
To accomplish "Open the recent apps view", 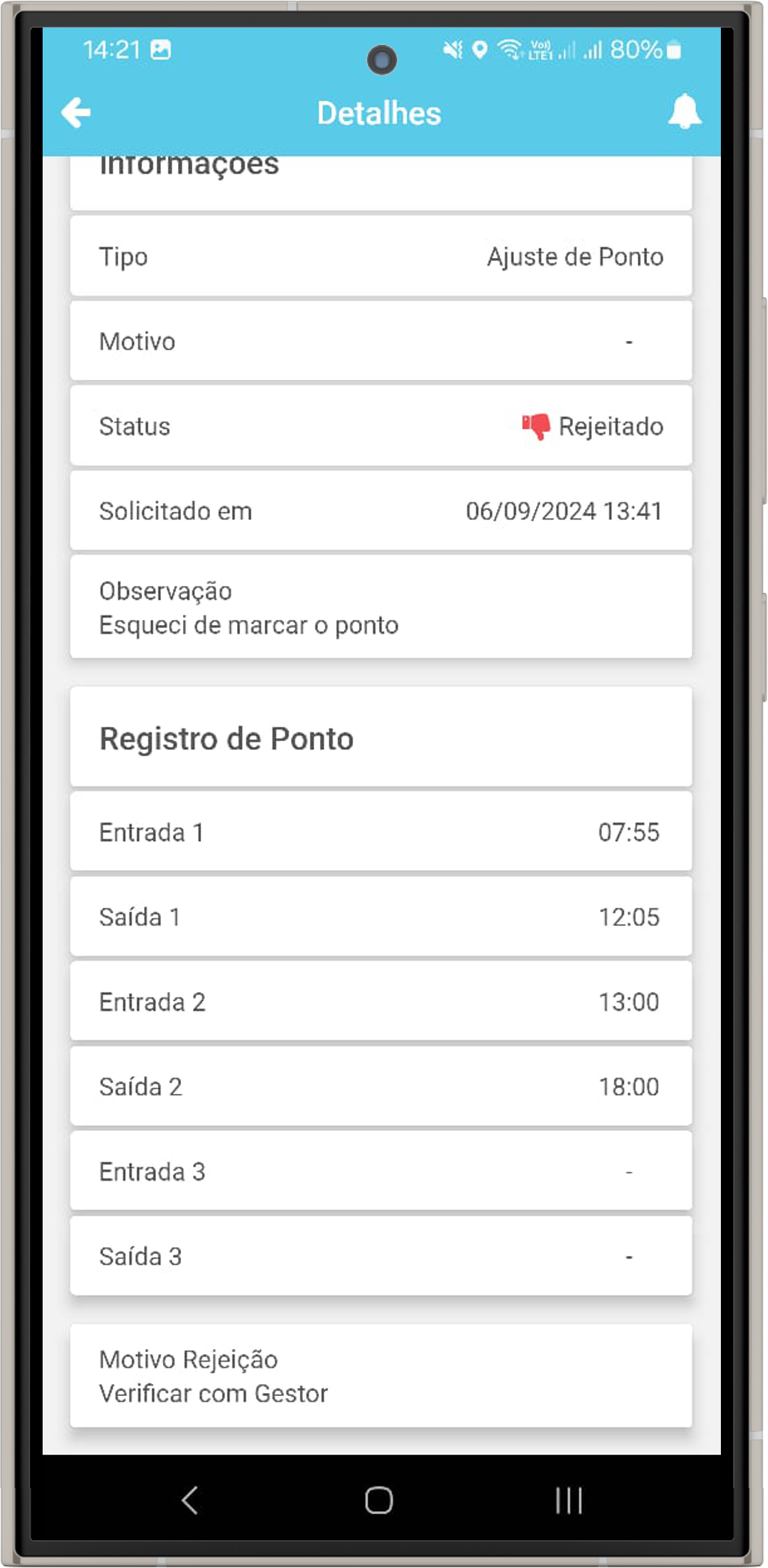I will pos(568,1499).
